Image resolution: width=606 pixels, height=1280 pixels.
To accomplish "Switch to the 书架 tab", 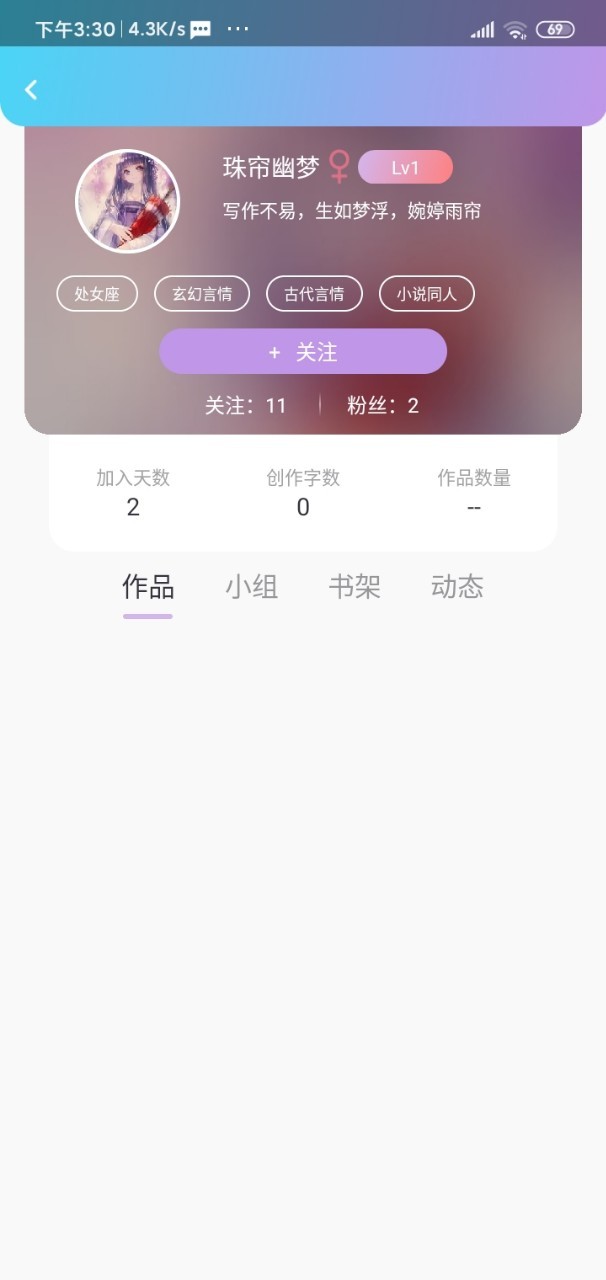I will click(x=355, y=587).
